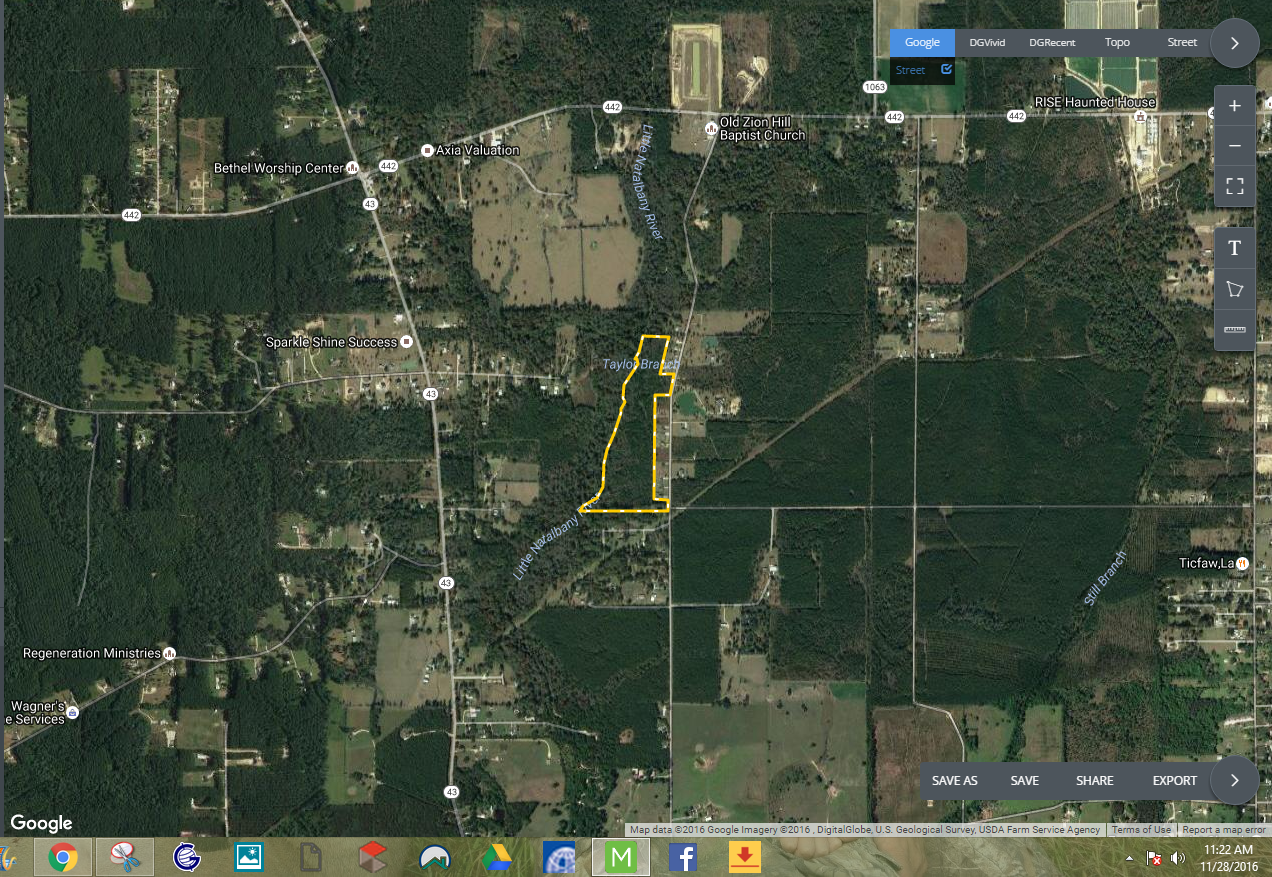Image resolution: width=1272 pixels, height=877 pixels.
Task: Select the DGVivid map layer
Action: click(987, 43)
